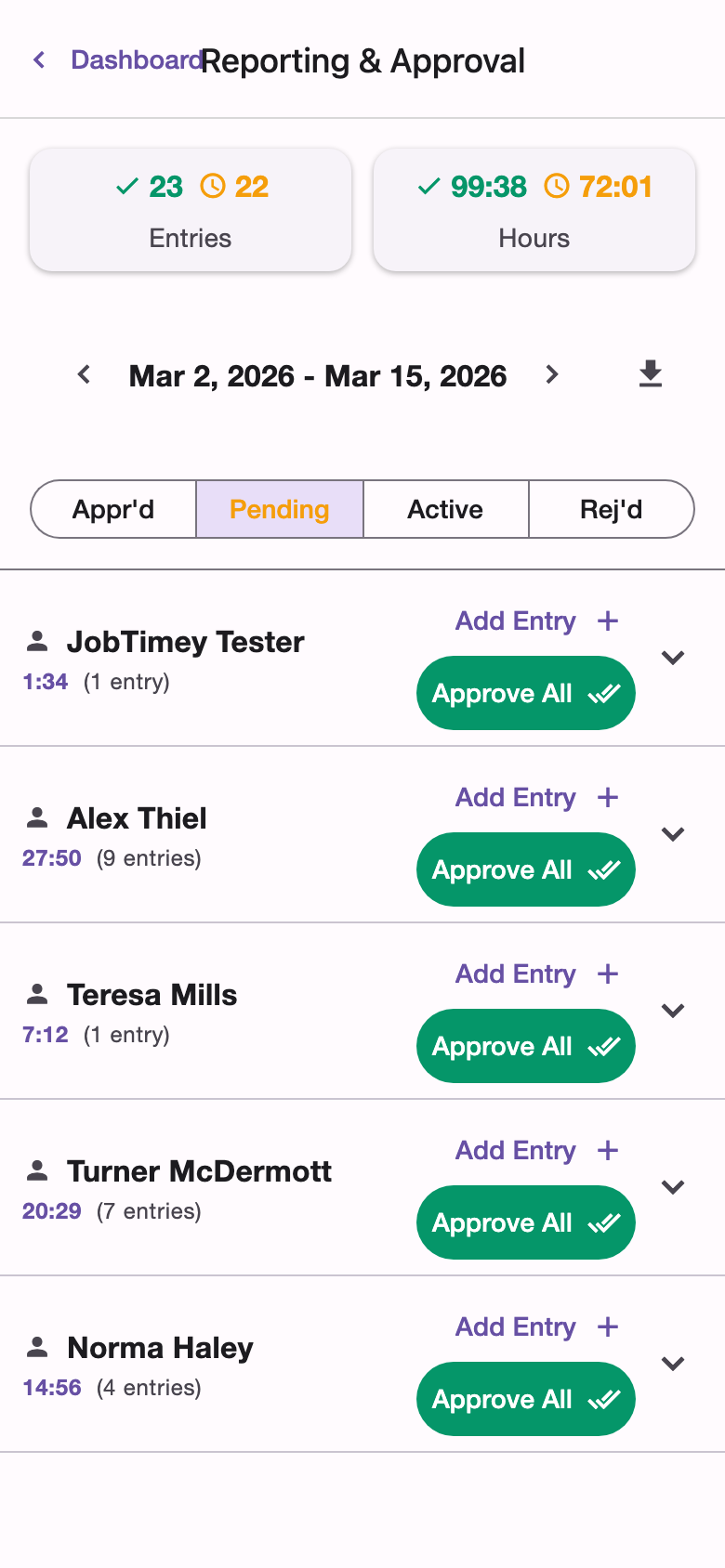725x1568 pixels.
Task: Expand Turner McDermott's entries
Action: (x=672, y=1186)
